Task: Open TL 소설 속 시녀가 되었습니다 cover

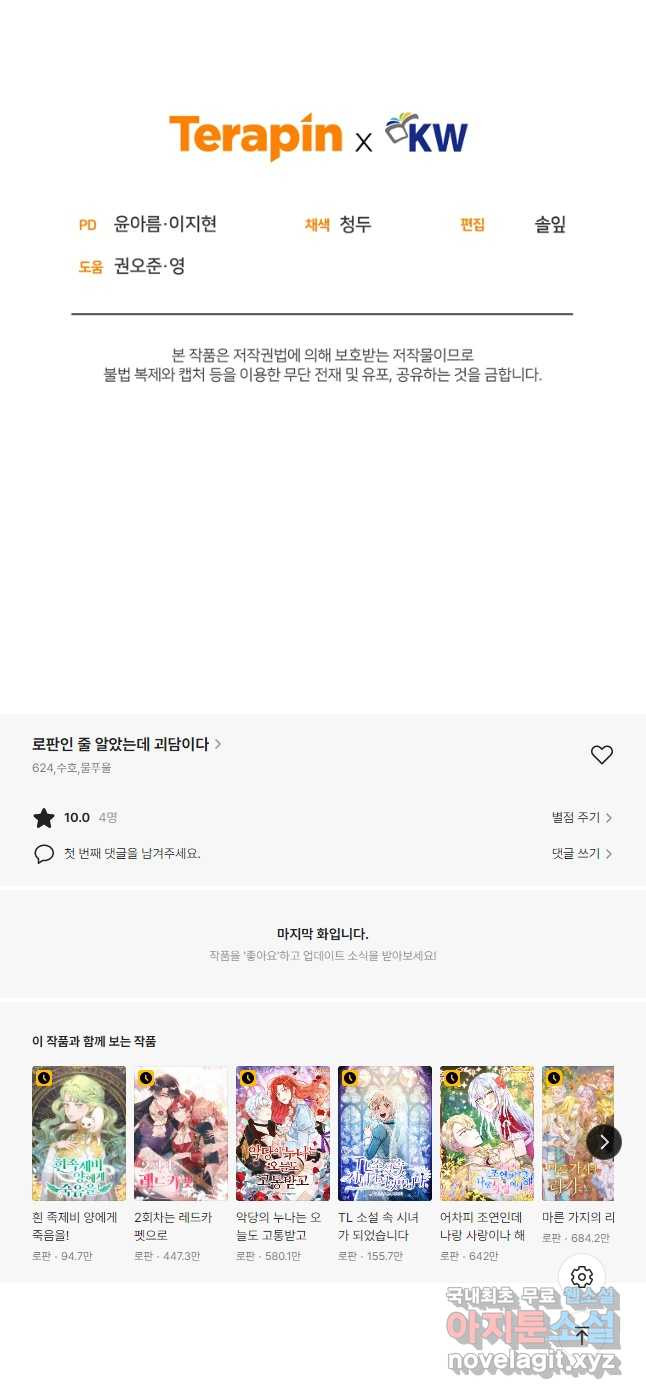Action: tap(385, 1133)
